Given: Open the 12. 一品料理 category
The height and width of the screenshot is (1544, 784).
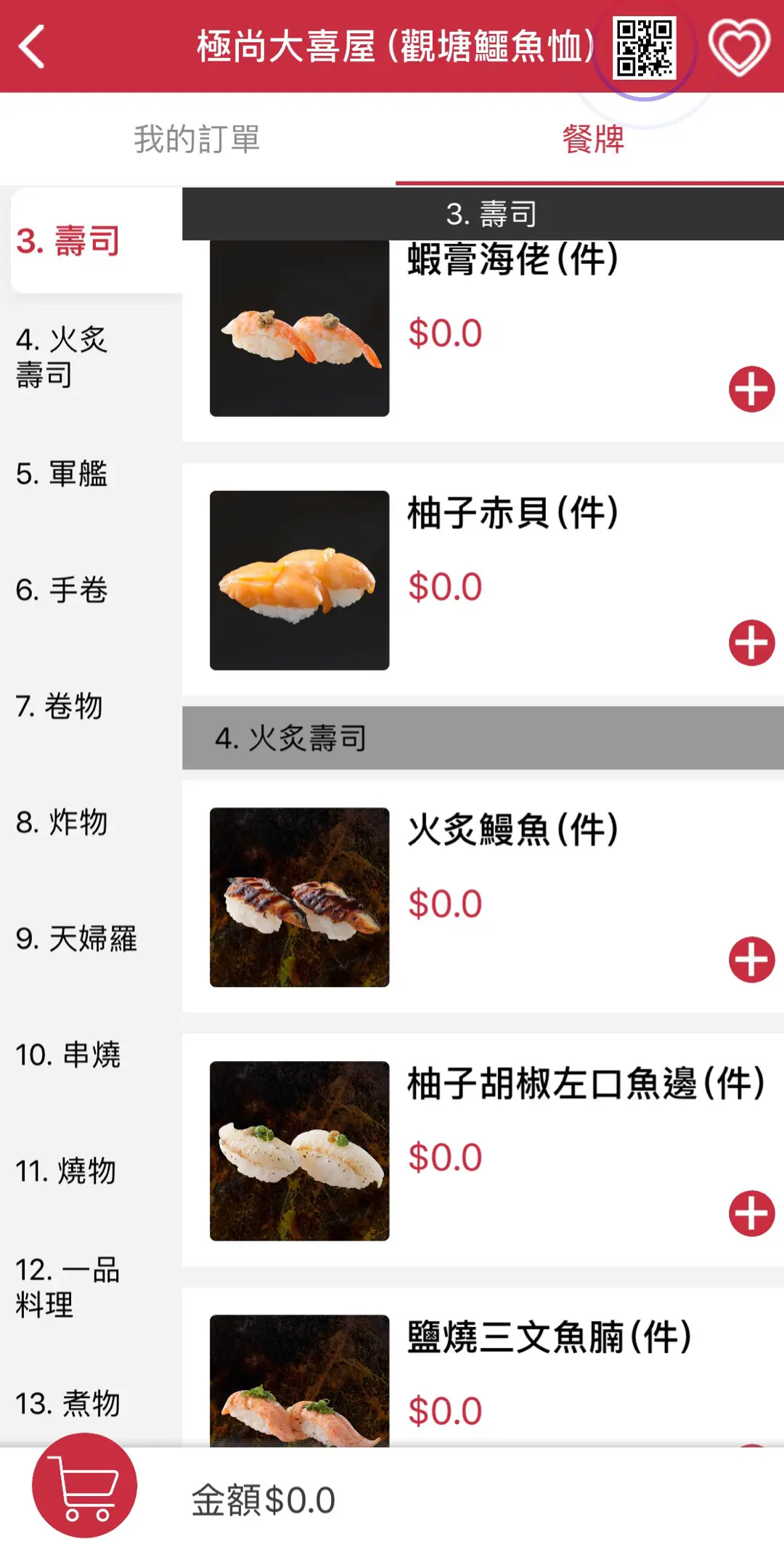Looking at the screenshot, I should [68, 1287].
